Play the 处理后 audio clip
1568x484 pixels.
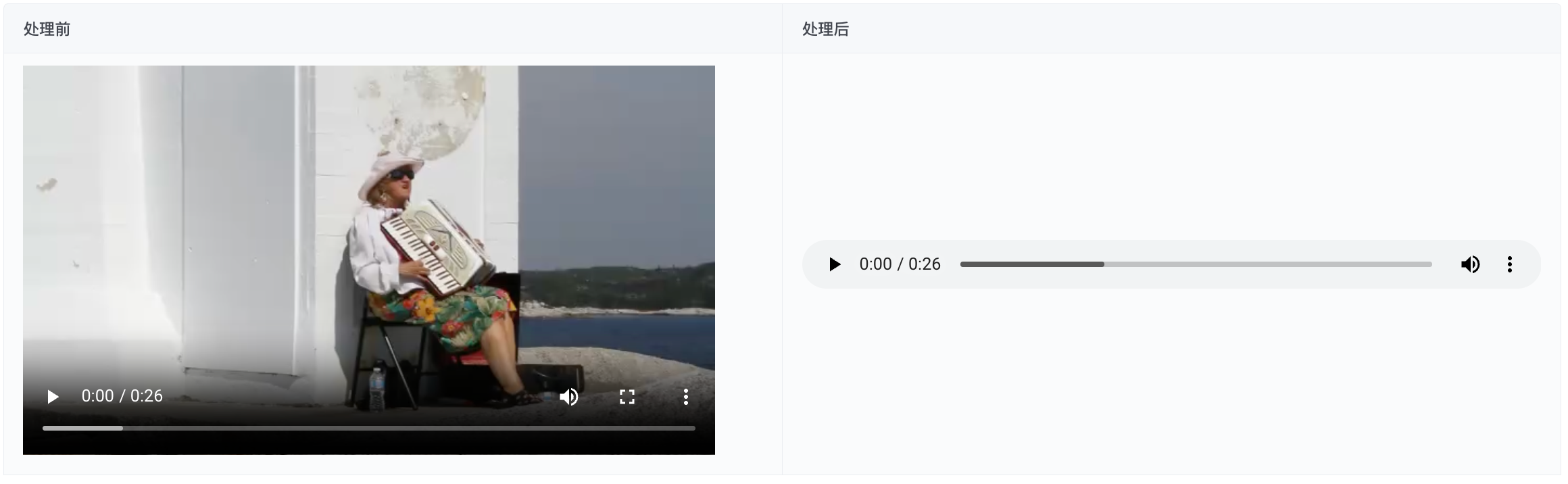[835, 264]
